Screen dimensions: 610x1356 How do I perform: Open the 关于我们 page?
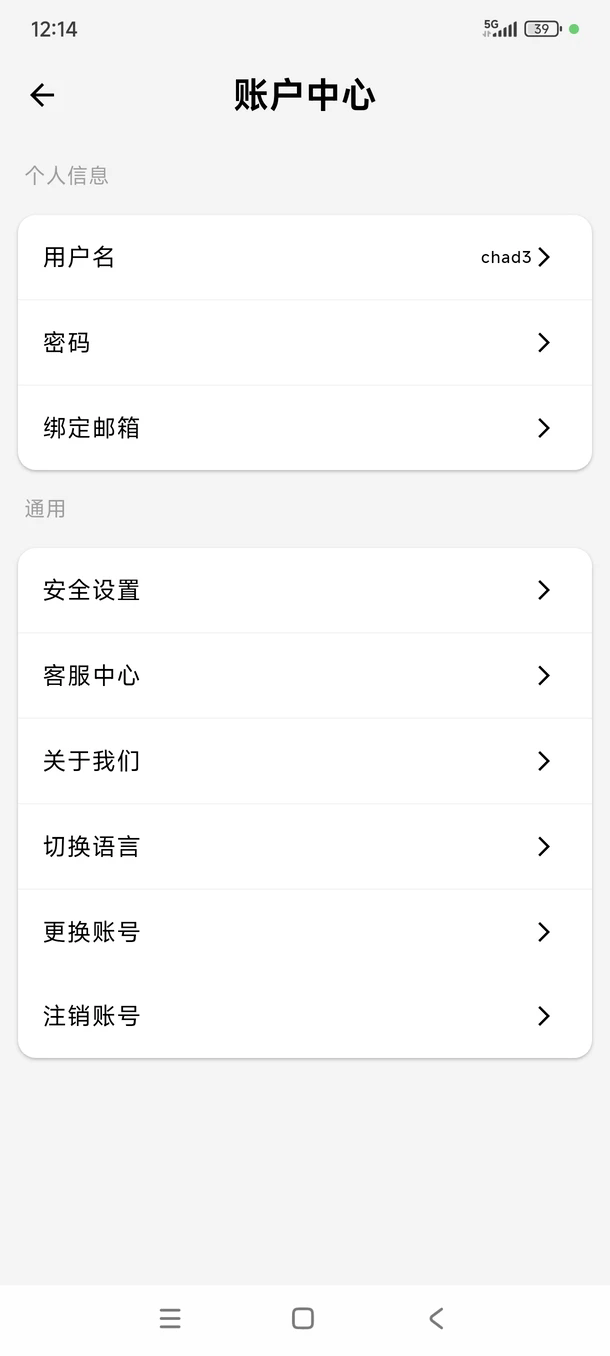(x=304, y=761)
